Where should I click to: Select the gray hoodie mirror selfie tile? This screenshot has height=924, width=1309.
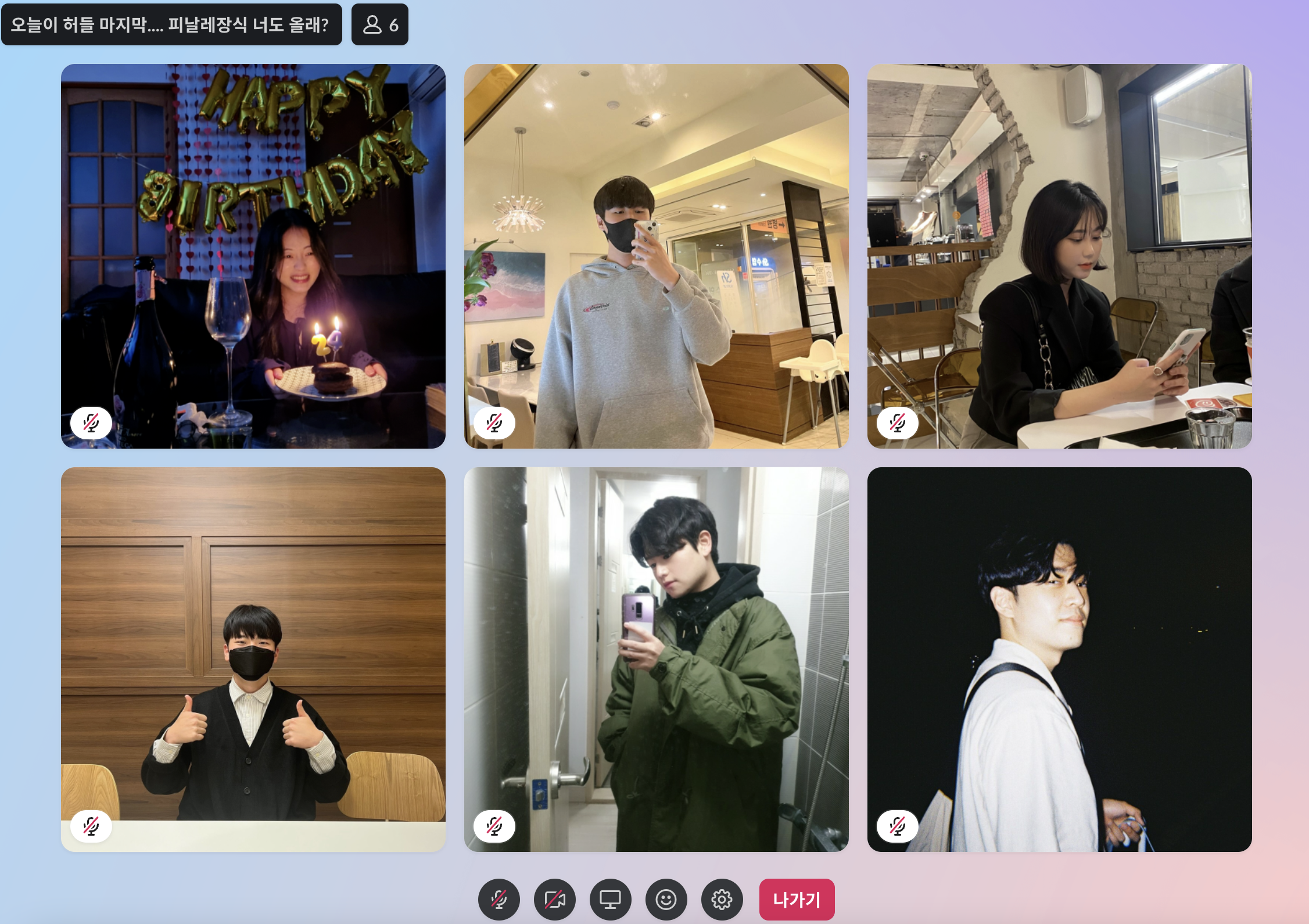point(656,256)
